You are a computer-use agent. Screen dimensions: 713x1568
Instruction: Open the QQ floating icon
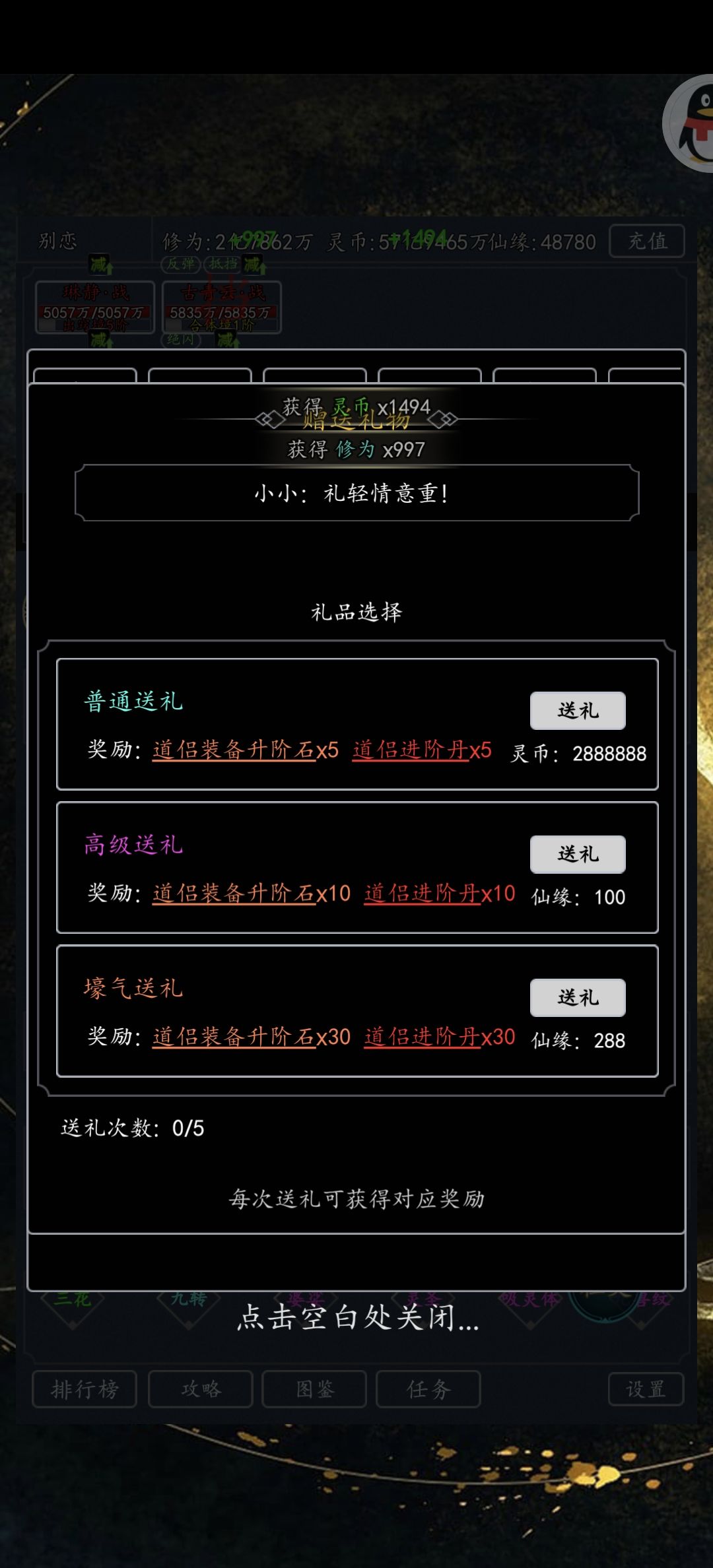coord(687,122)
